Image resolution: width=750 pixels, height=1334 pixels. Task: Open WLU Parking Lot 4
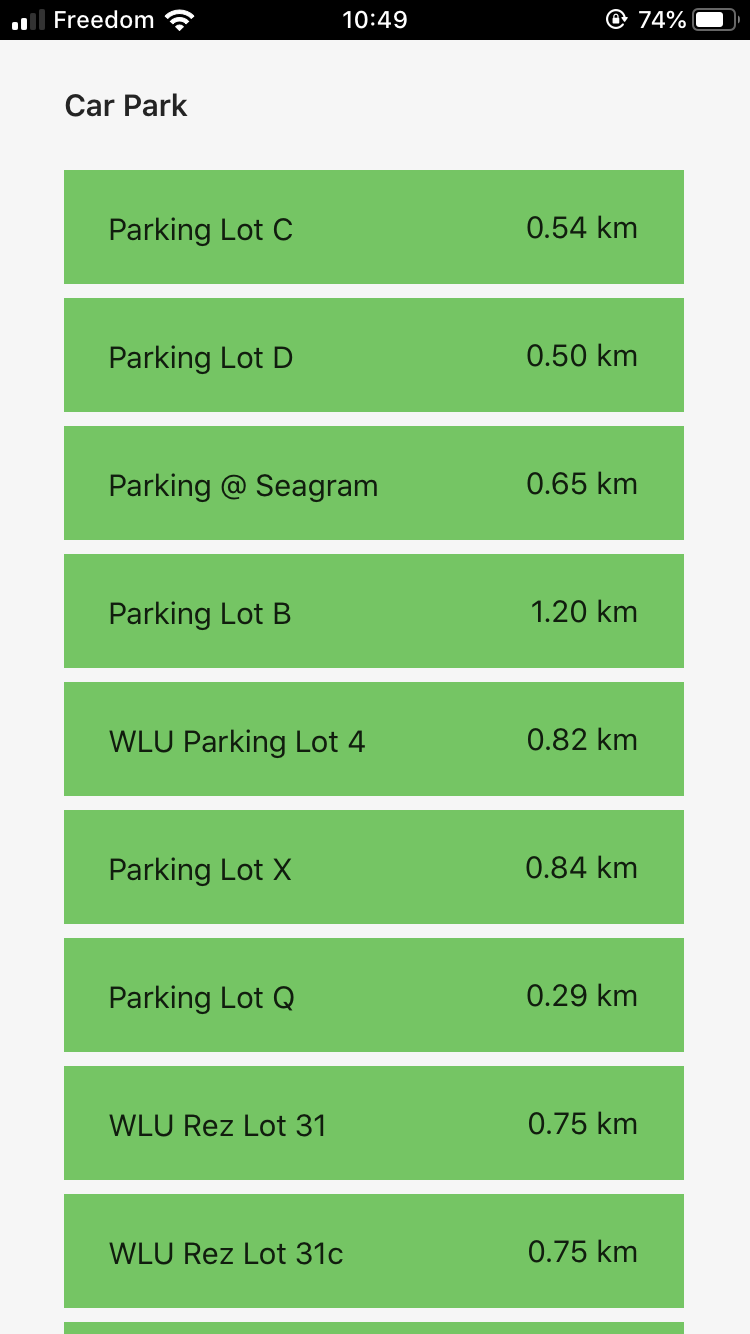click(373, 739)
